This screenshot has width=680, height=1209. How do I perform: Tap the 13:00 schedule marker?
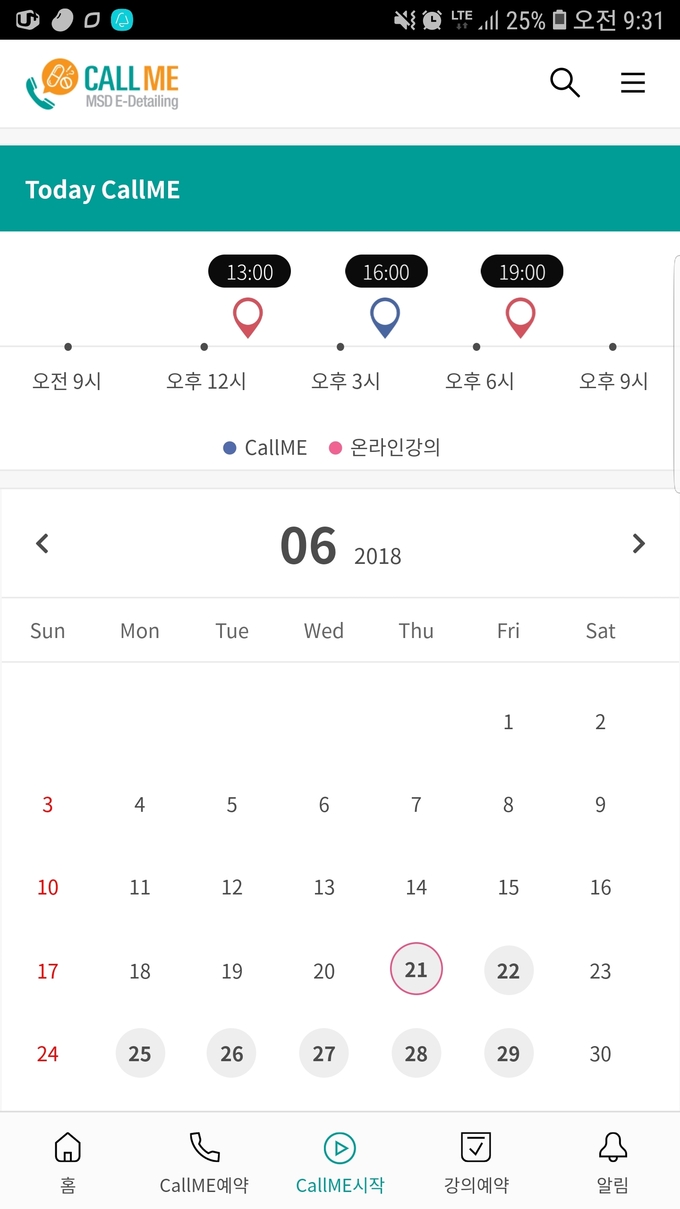point(248,316)
